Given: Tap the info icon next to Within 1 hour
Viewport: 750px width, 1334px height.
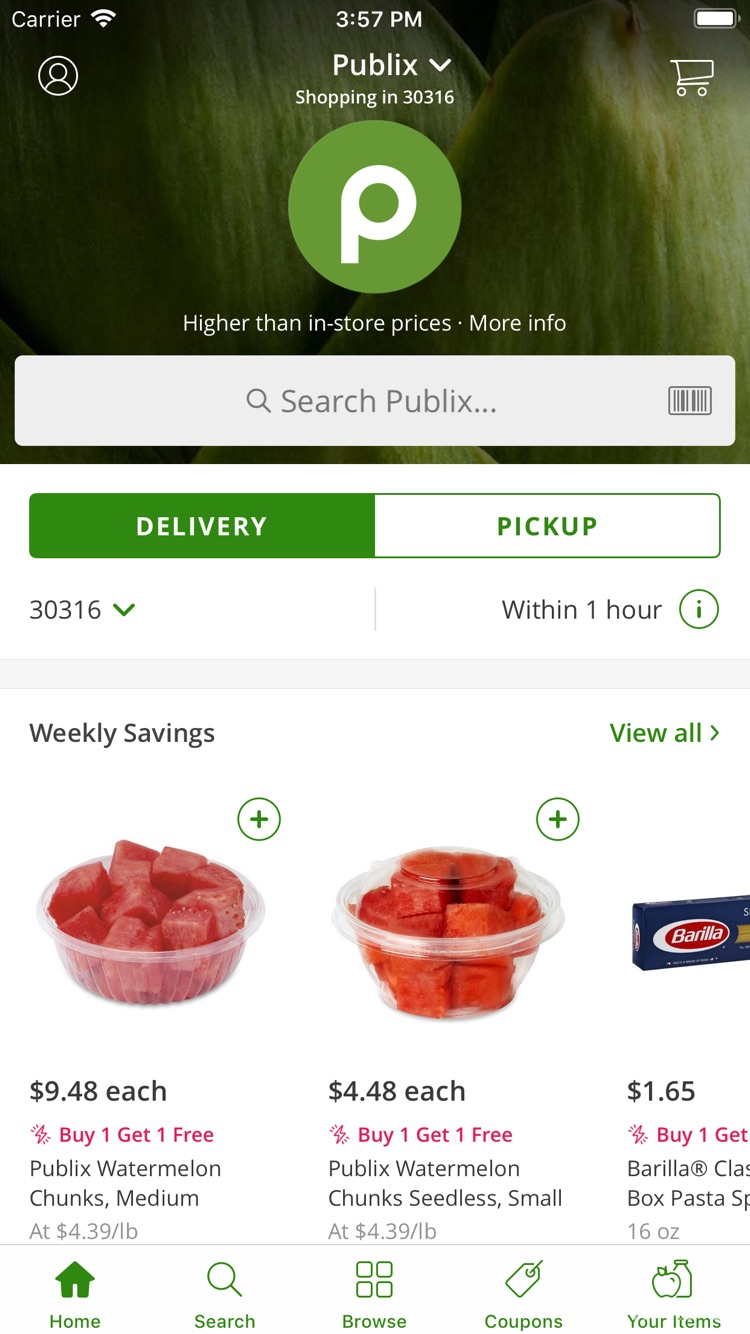Looking at the screenshot, I should 701,609.
